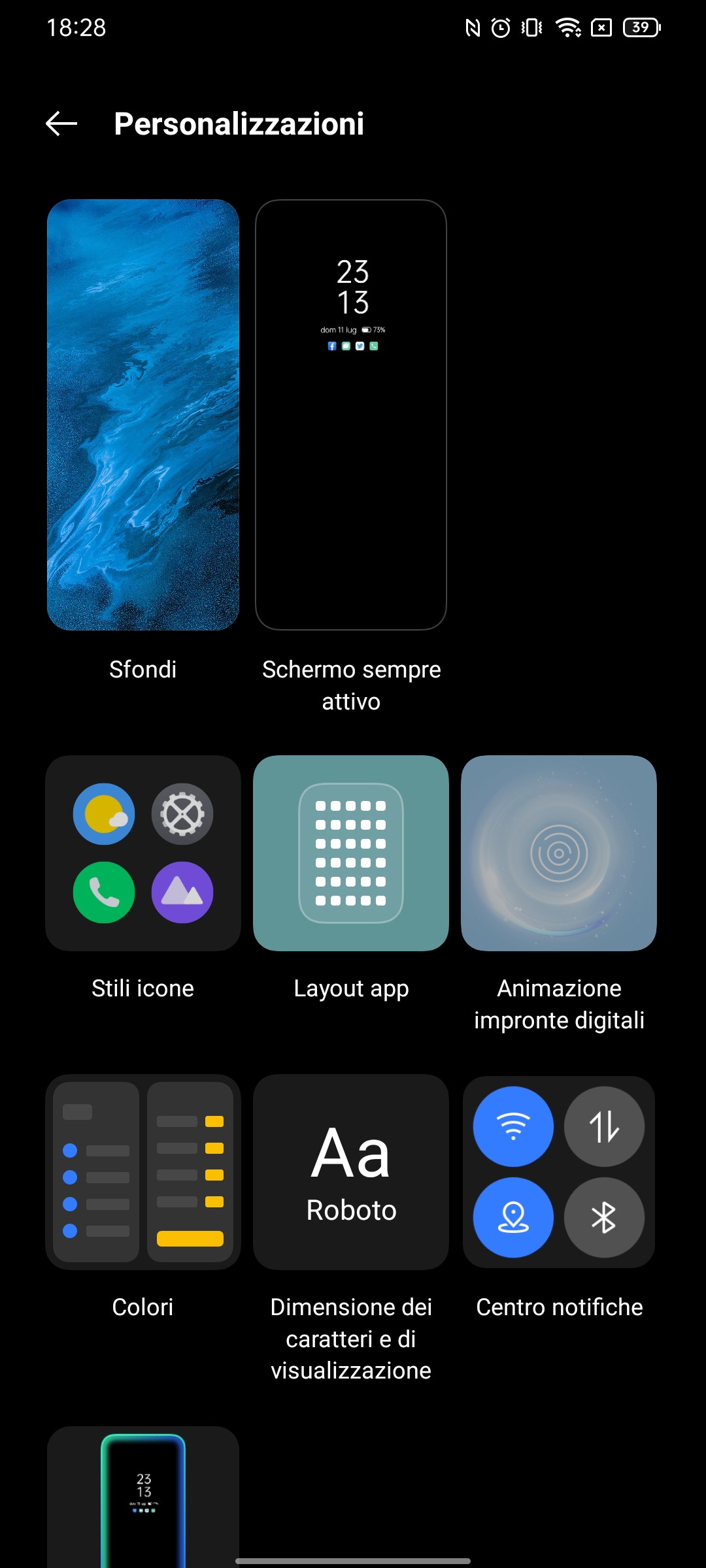Go back from Personalizzazioni
Screen dimensions: 706x1568
[61, 123]
